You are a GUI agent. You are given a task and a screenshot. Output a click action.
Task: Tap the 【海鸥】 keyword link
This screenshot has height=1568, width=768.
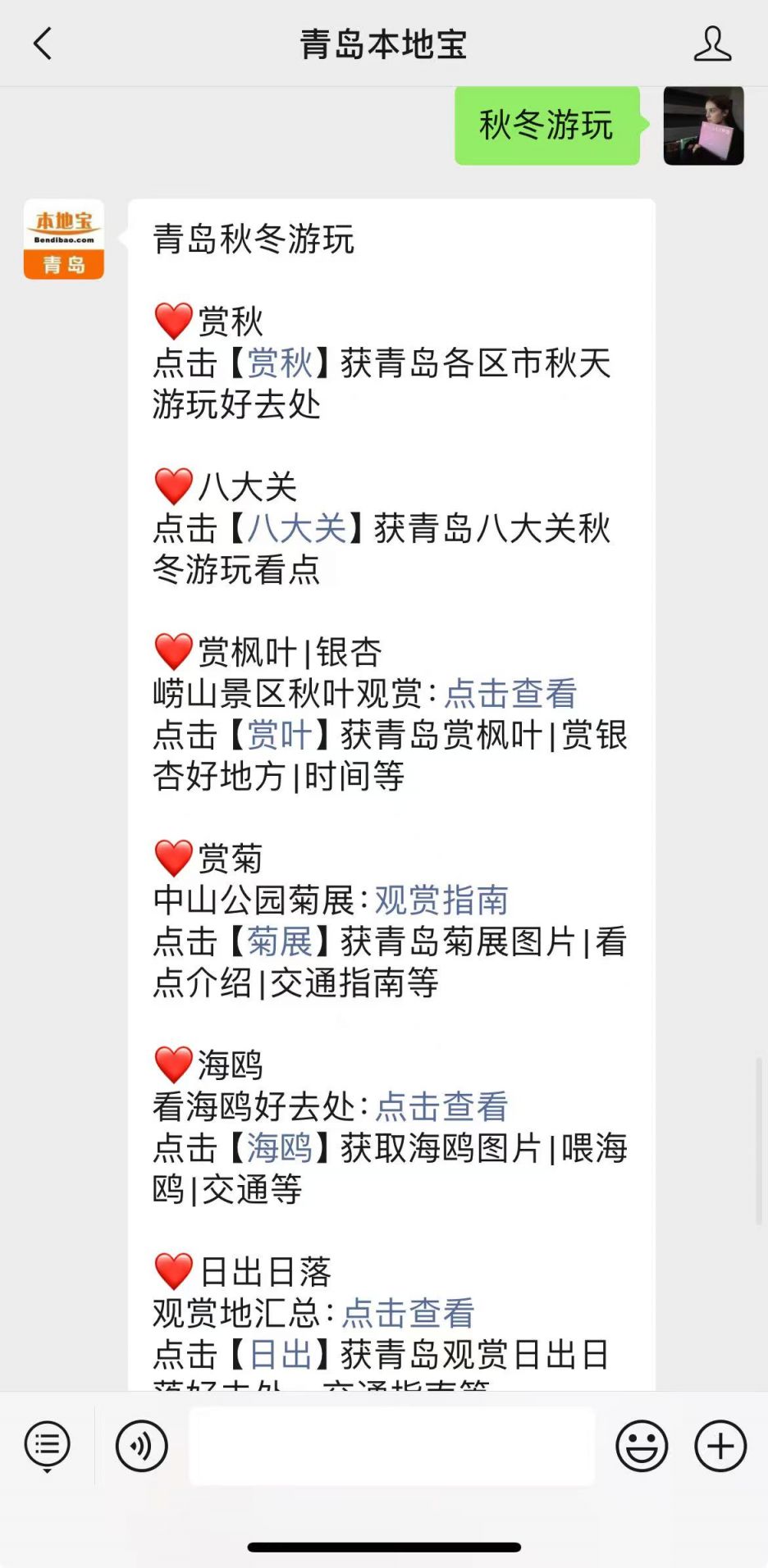(280, 1148)
